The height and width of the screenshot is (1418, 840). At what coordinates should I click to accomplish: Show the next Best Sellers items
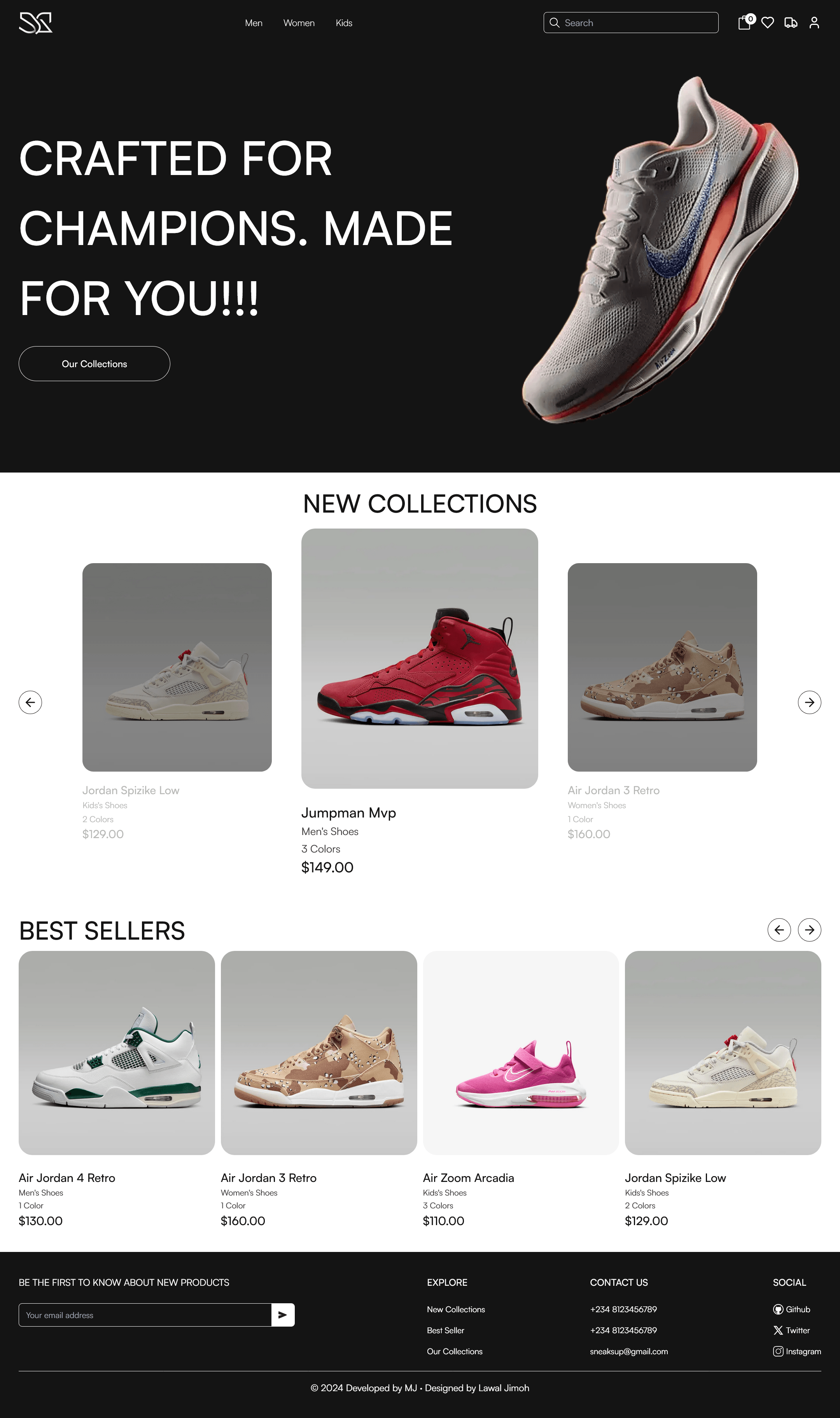pyautogui.click(x=809, y=930)
